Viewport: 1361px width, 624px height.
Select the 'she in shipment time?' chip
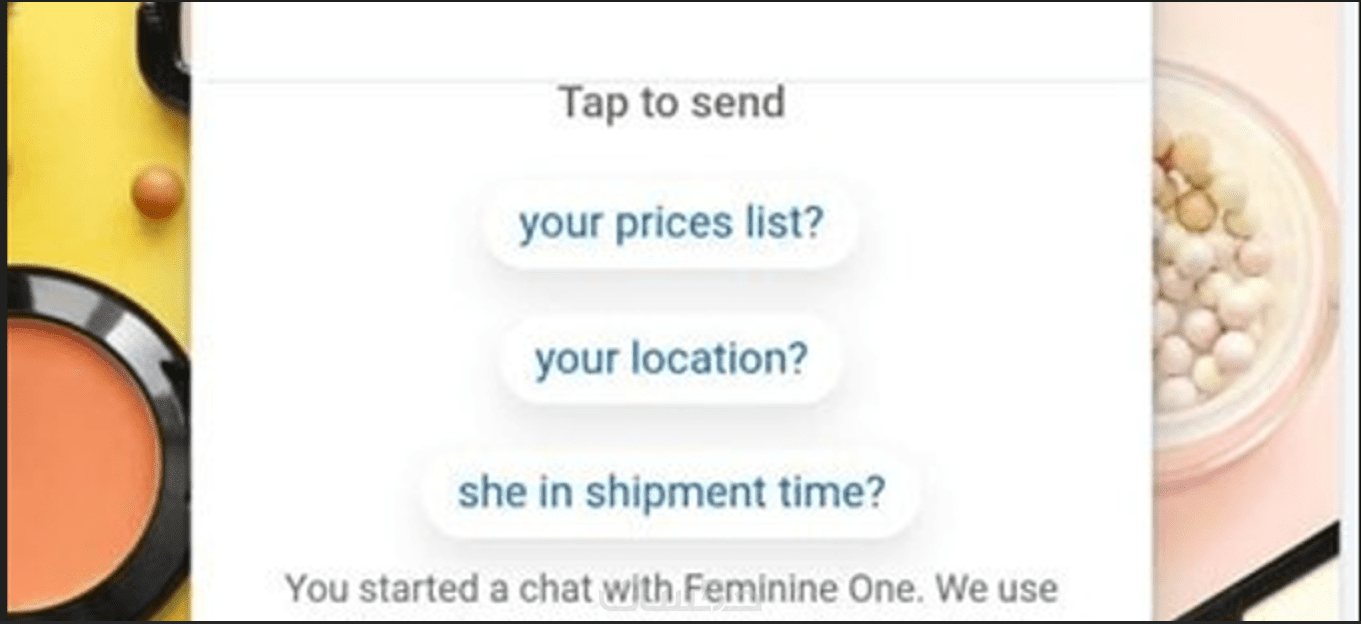[x=670, y=493]
